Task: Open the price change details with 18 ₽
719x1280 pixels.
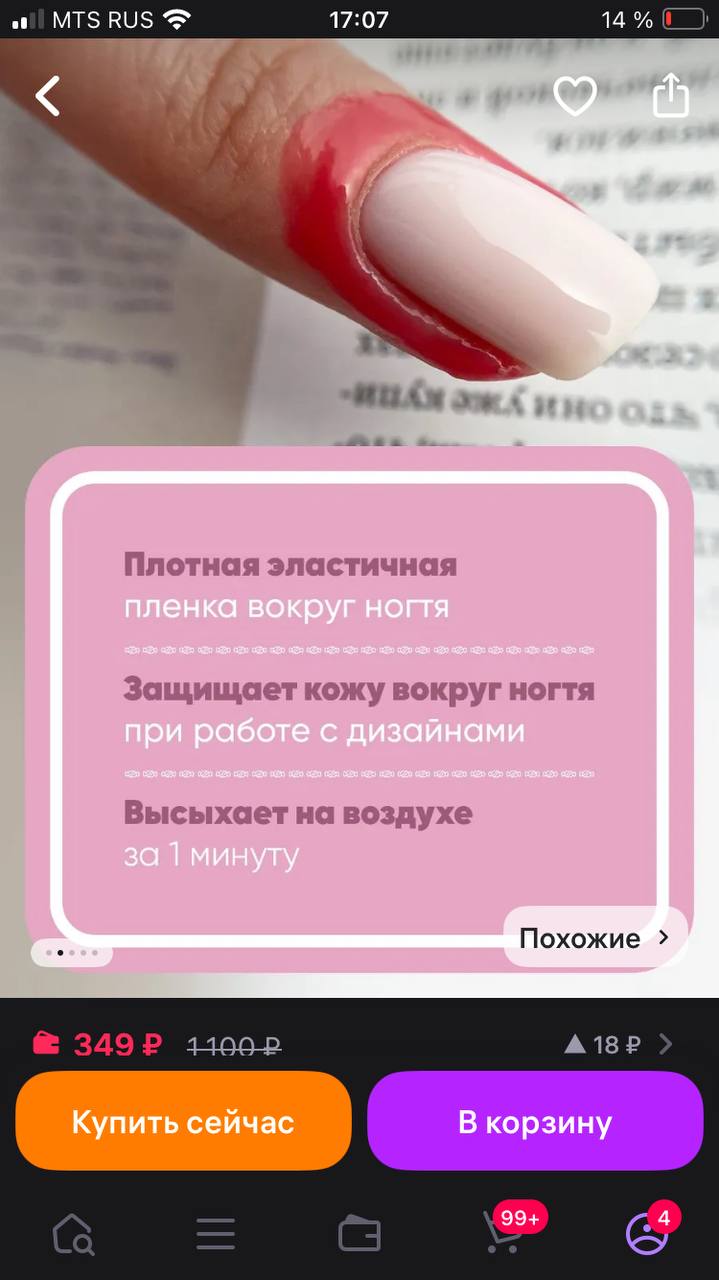Action: click(x=619, y=1045)
